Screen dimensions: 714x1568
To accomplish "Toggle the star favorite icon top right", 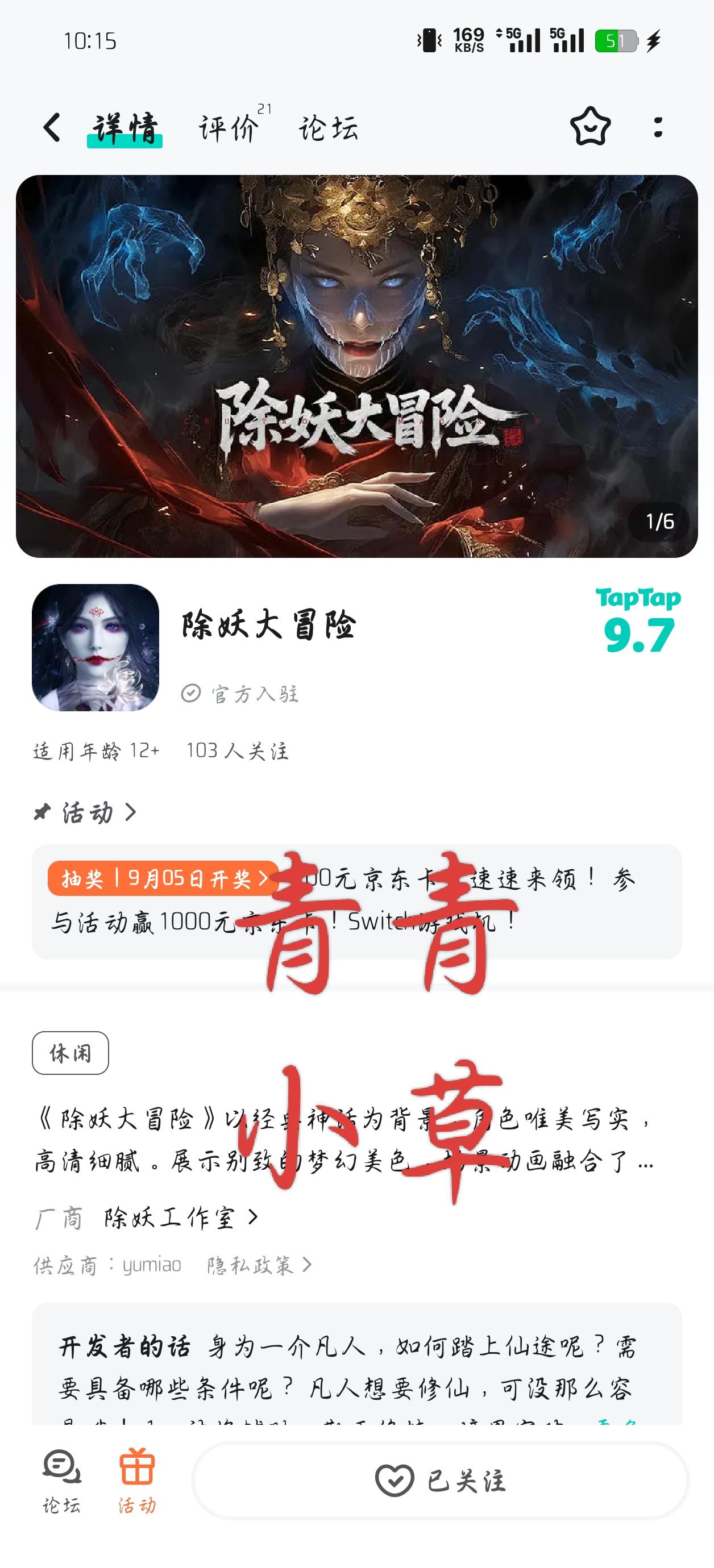I will coord(590,127).
